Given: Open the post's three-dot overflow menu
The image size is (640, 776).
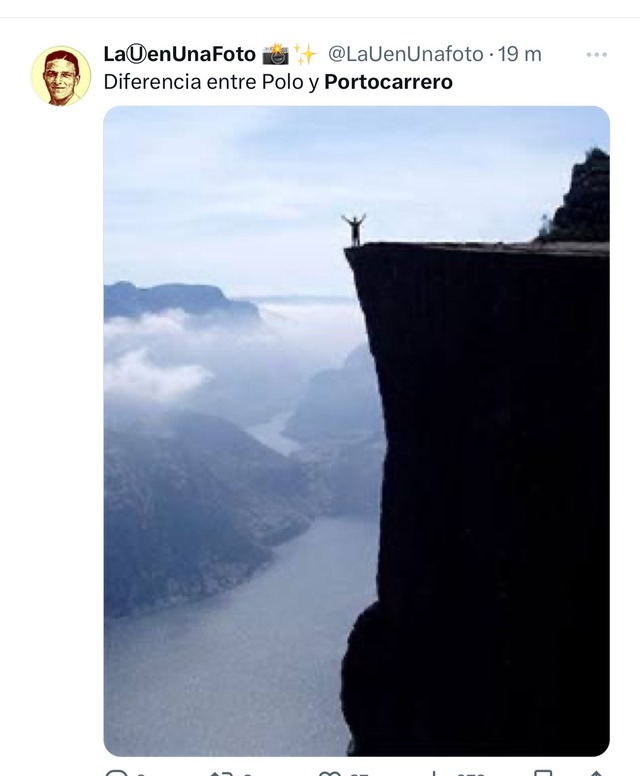Looking at the screenshot, I should click(x=596, y=55).
